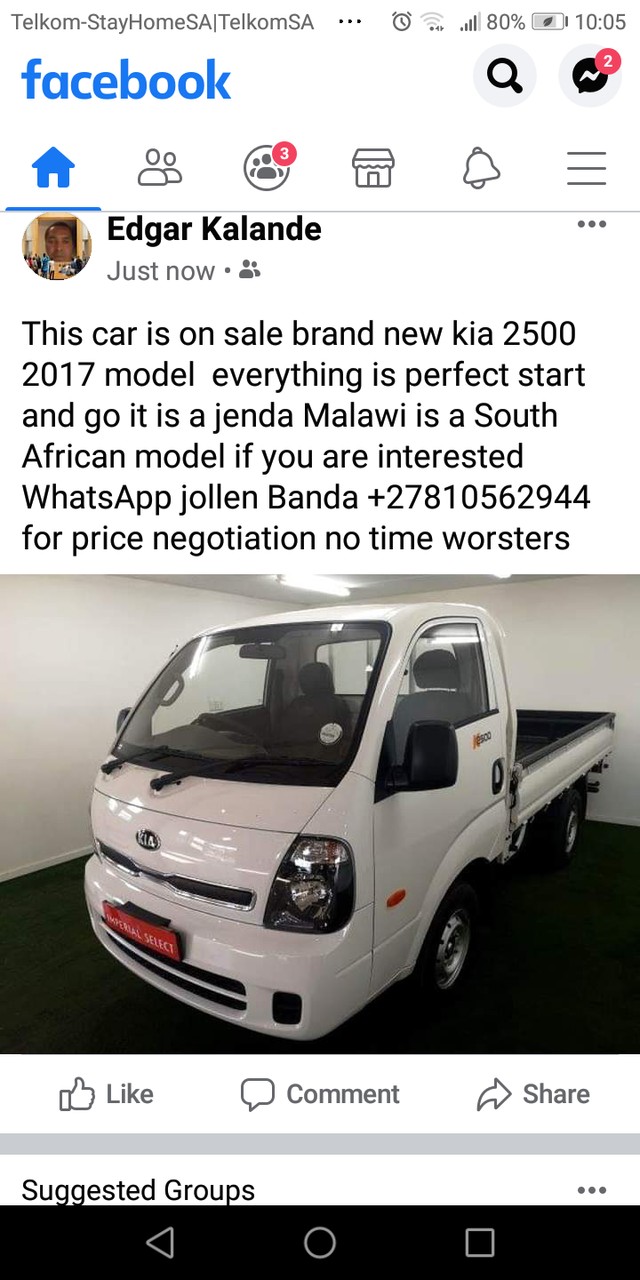Open Facebook search
The image size is (640, 1280).
504,76
